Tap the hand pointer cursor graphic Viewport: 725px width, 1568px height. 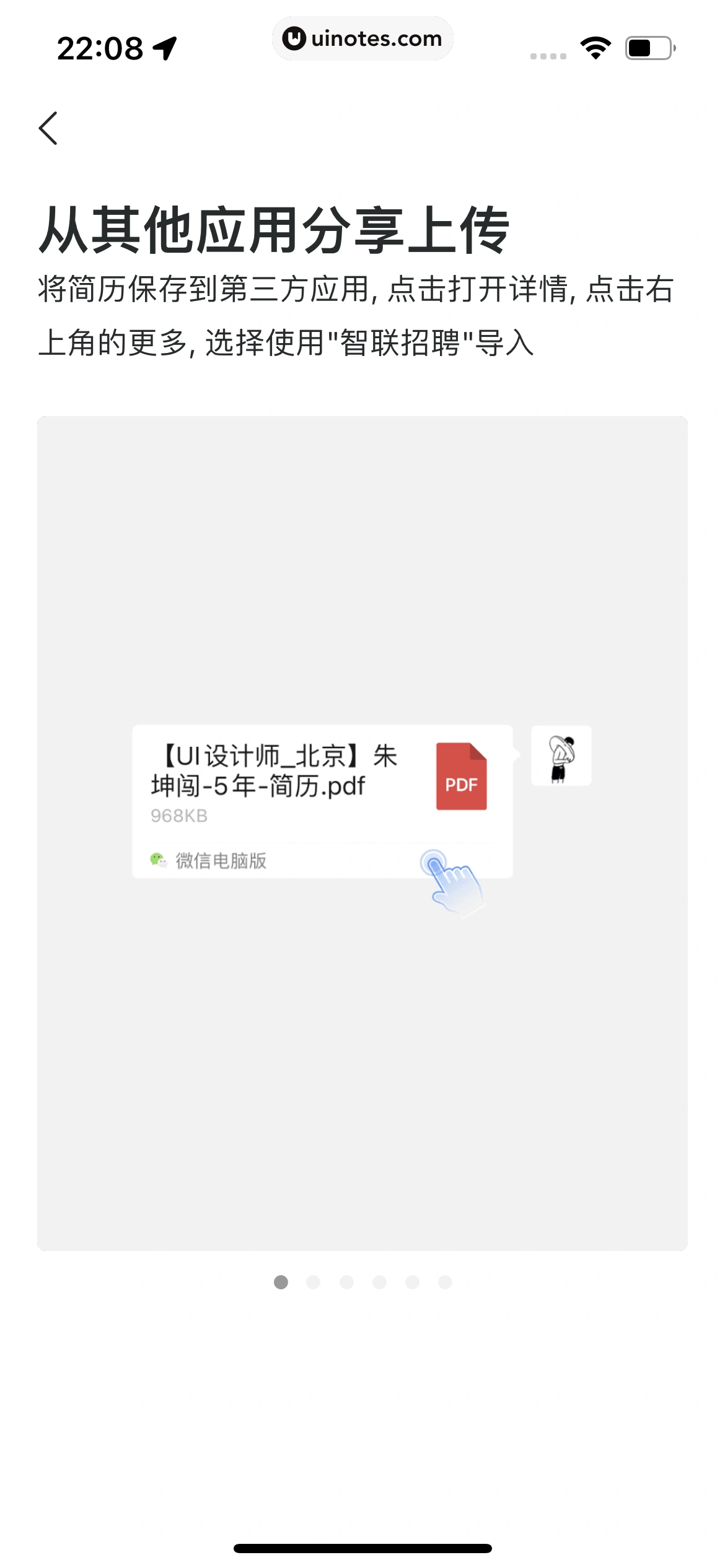453,886
